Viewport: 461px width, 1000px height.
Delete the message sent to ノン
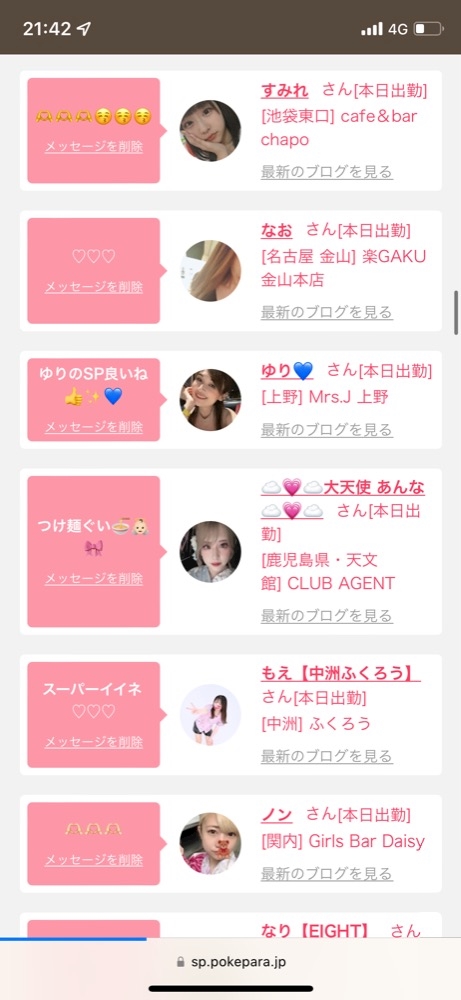(94, 860)
